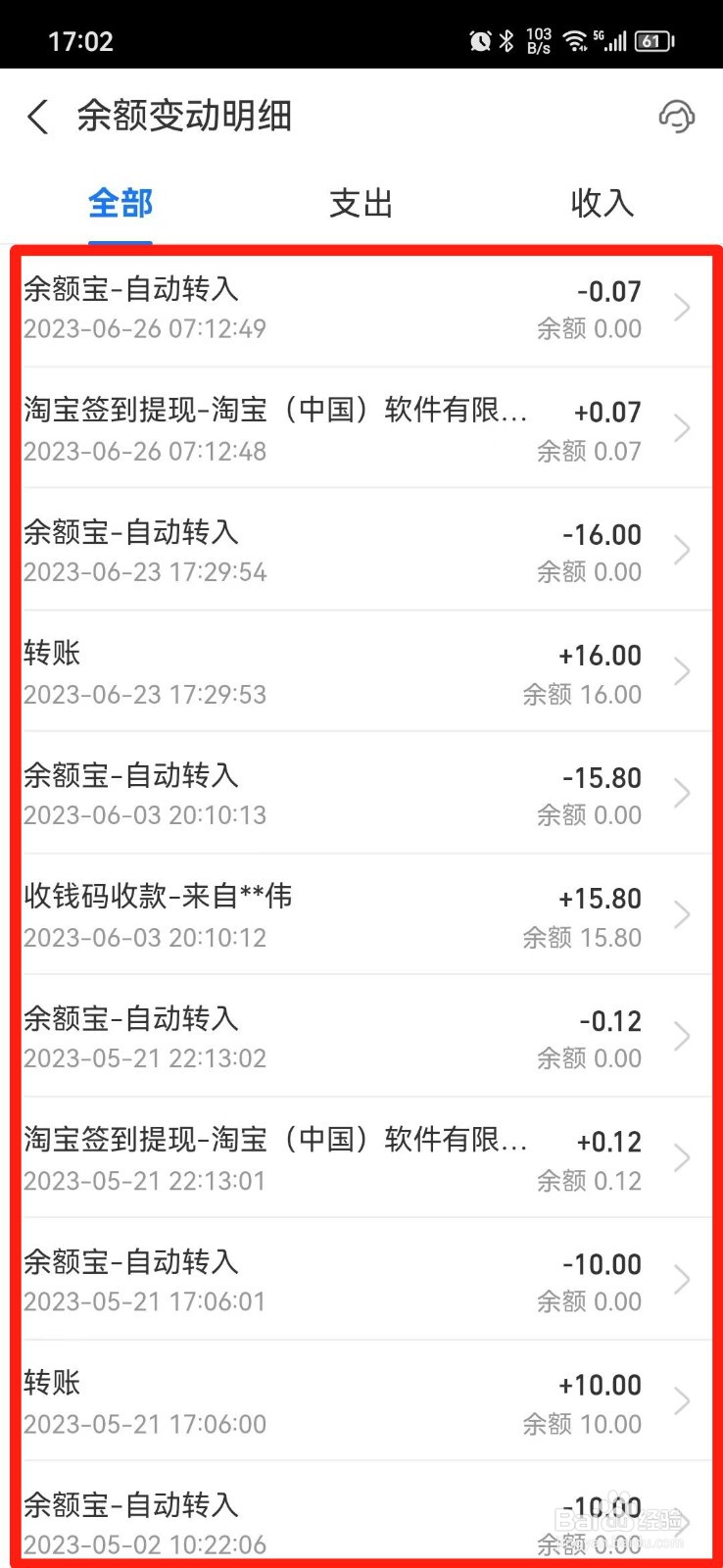Image resolution: width=723 pixels, height=1568 pixels.
Task: Open 淘宝签到提现 +0.12 record
Action: 361,1158
